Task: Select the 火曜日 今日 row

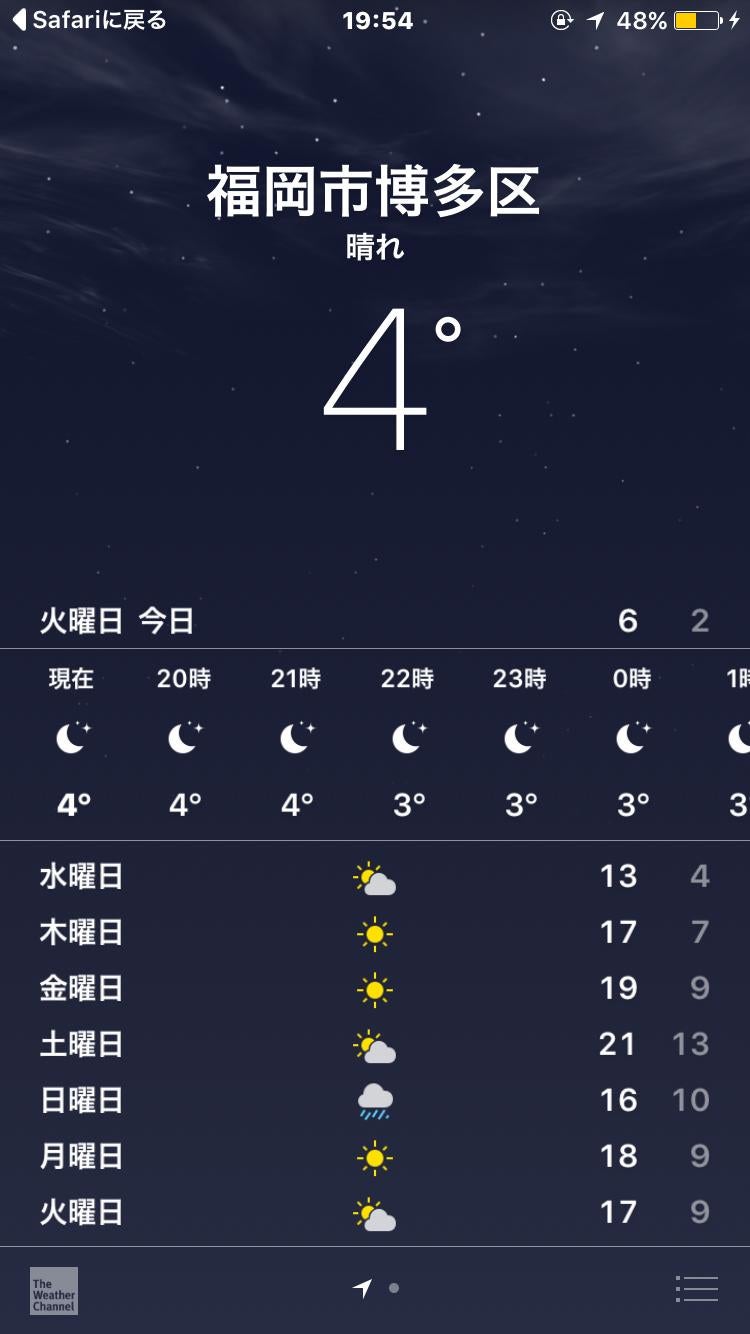Action: pyautogui.click(x=374, y=621)
